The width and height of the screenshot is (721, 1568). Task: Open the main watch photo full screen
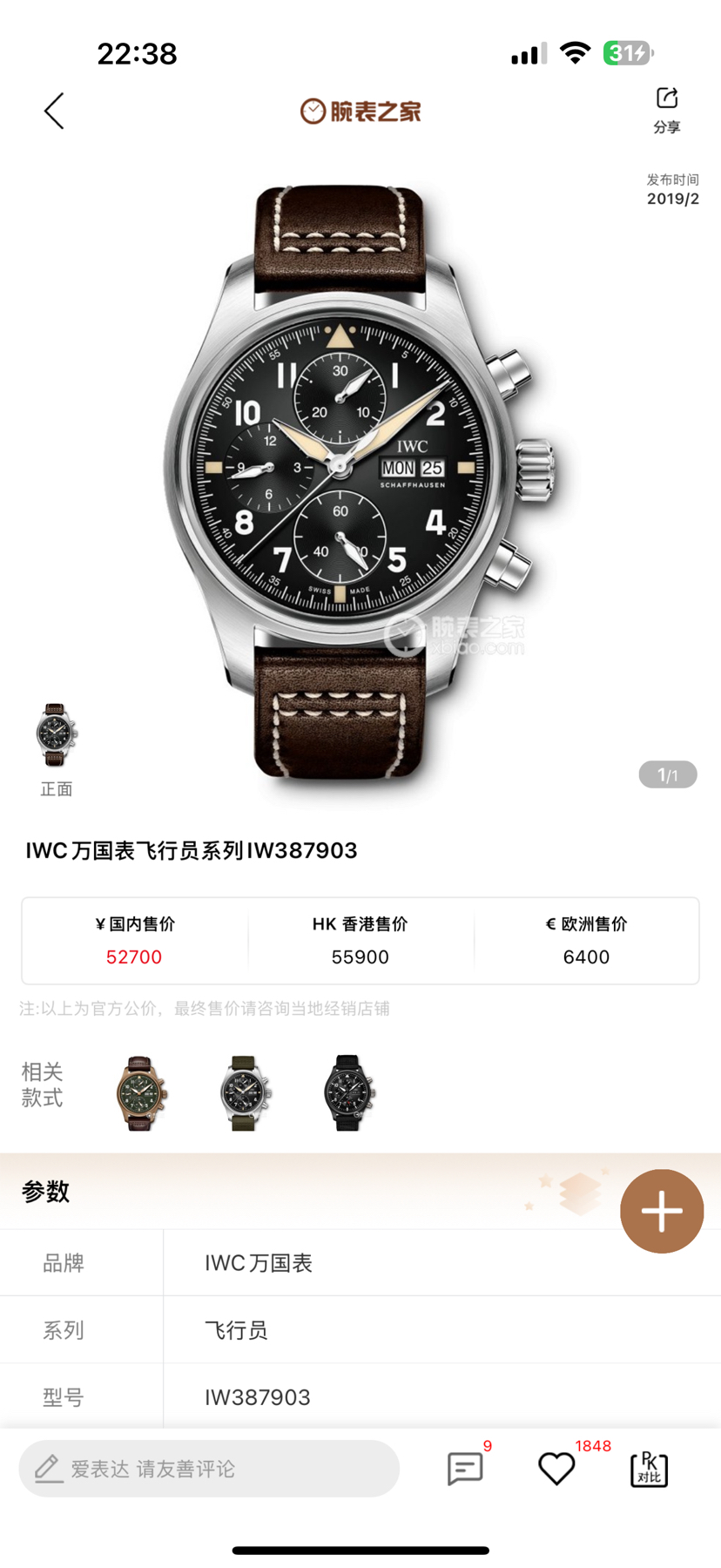pos(357,479)
